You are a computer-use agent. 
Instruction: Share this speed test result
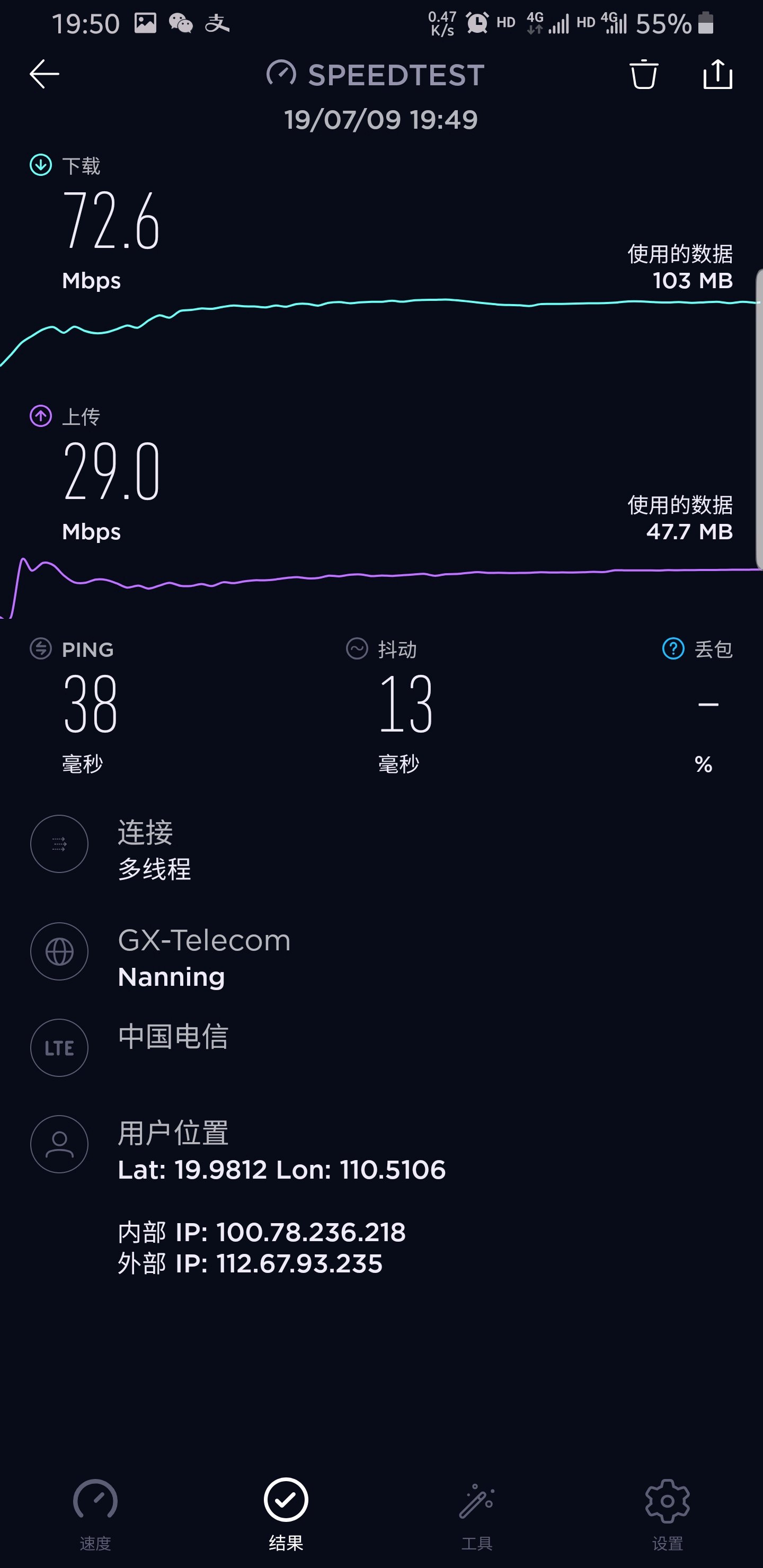pyautogui.click(x=717, y=74)
